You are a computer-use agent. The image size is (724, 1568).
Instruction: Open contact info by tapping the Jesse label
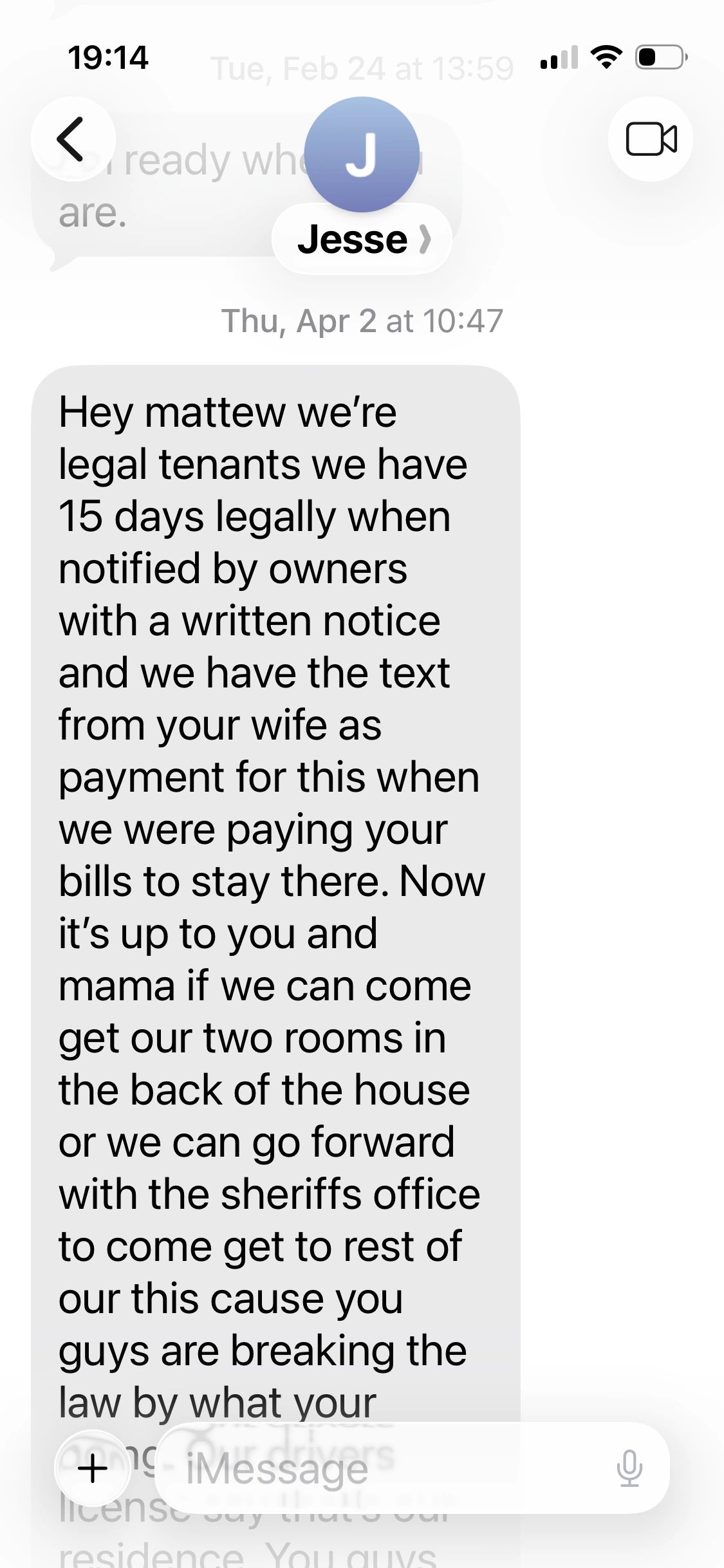353,240
